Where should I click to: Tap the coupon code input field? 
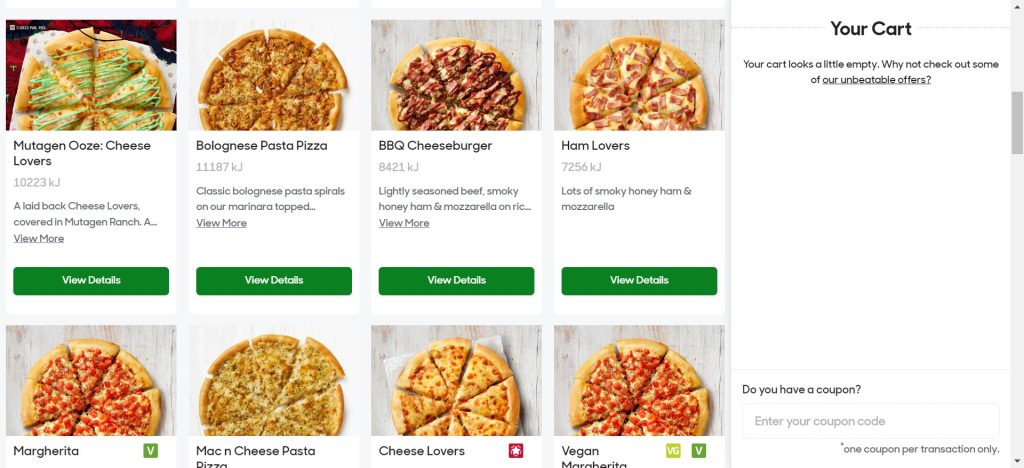click(870, 421)
